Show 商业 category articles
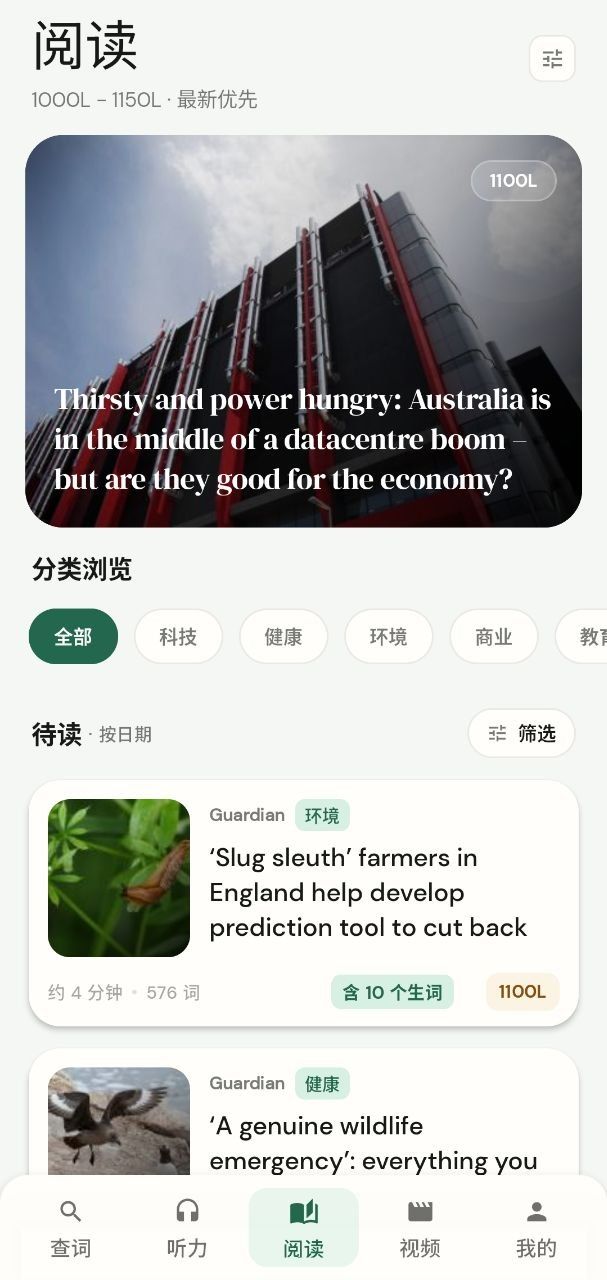607x1280 pixels. pos(493,637)
